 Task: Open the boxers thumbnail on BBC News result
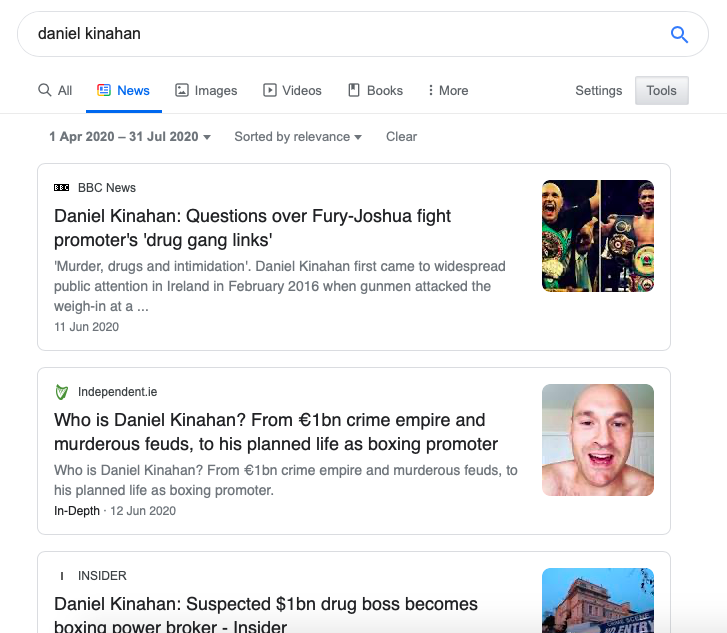[x=597, y=236]
